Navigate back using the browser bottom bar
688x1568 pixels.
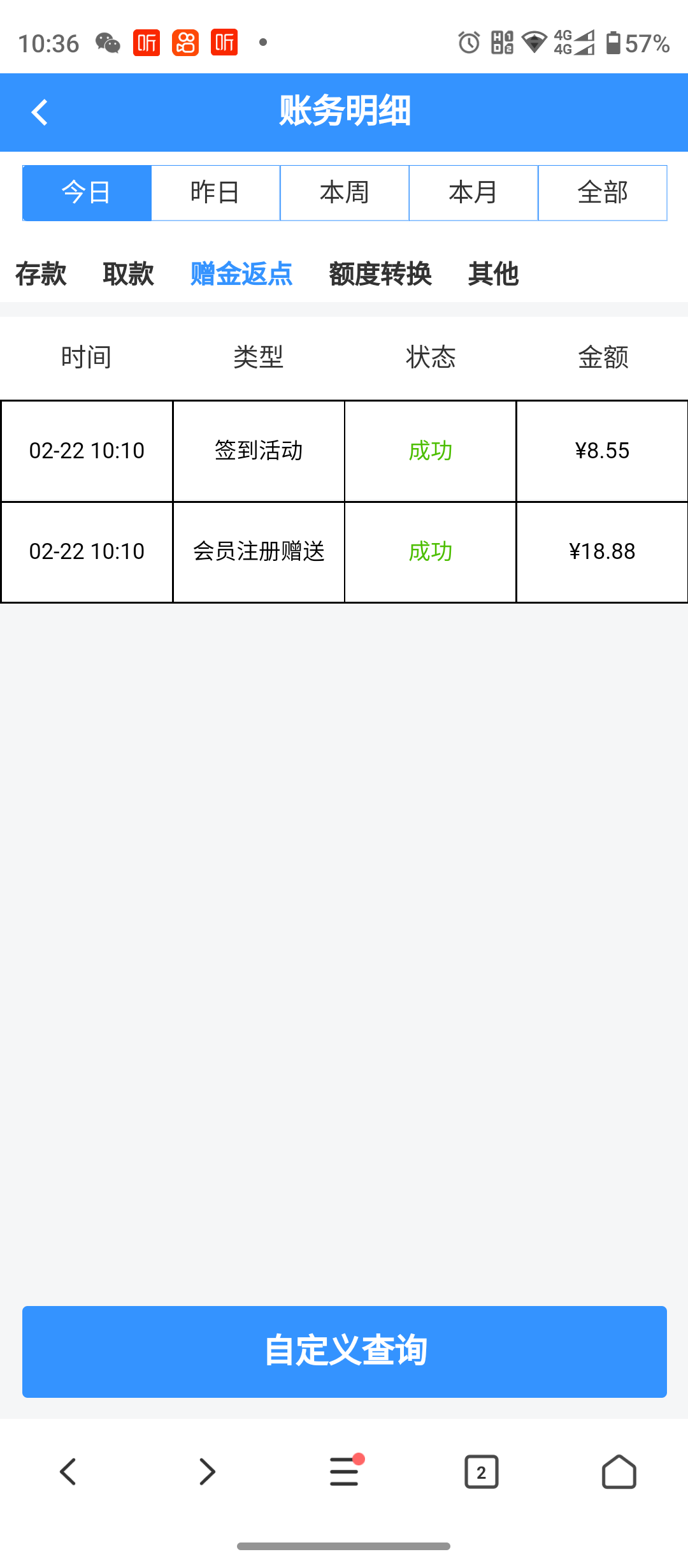[69, 1472]
